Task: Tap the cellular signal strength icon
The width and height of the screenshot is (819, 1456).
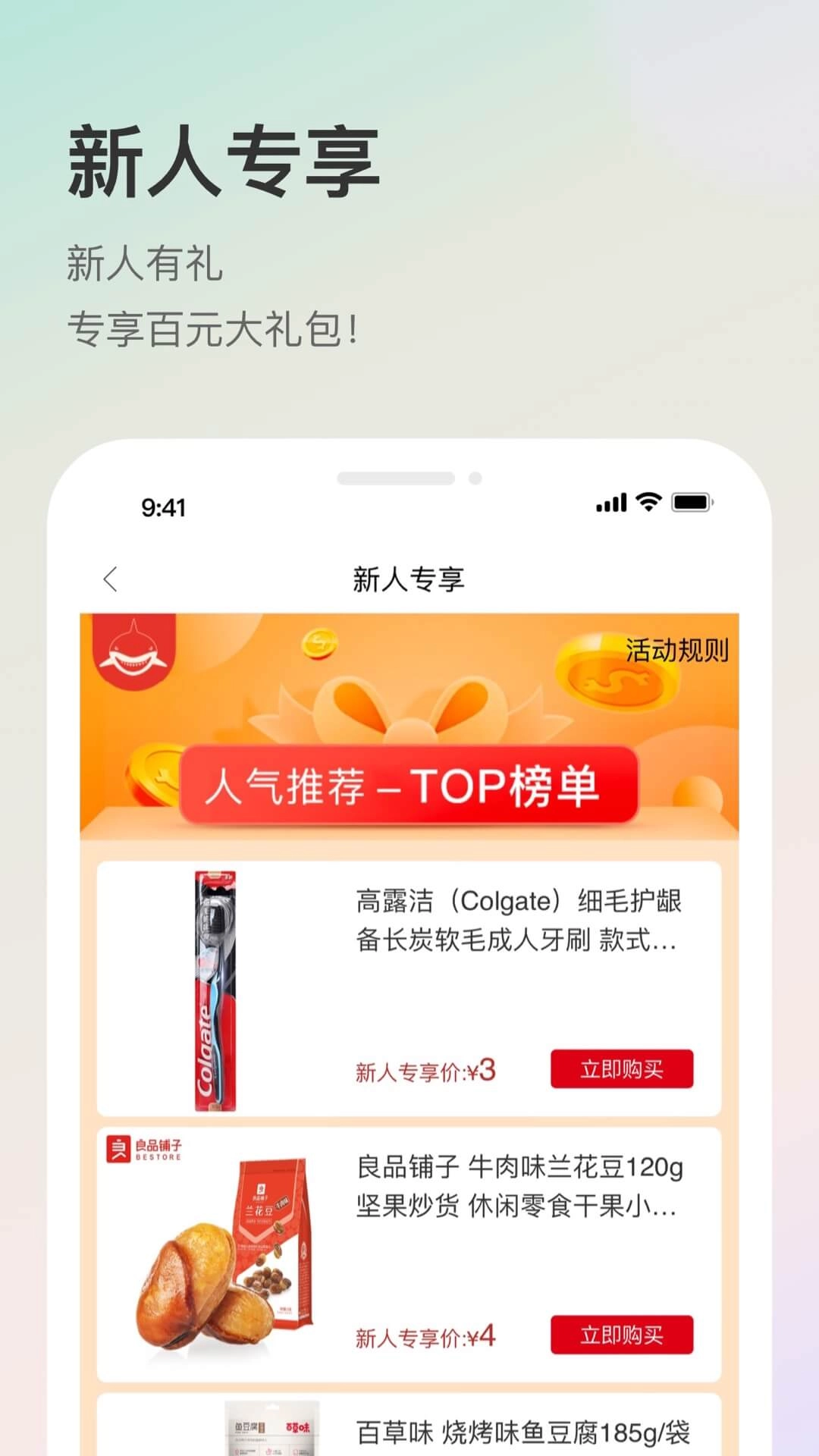Action: point(611,503)
